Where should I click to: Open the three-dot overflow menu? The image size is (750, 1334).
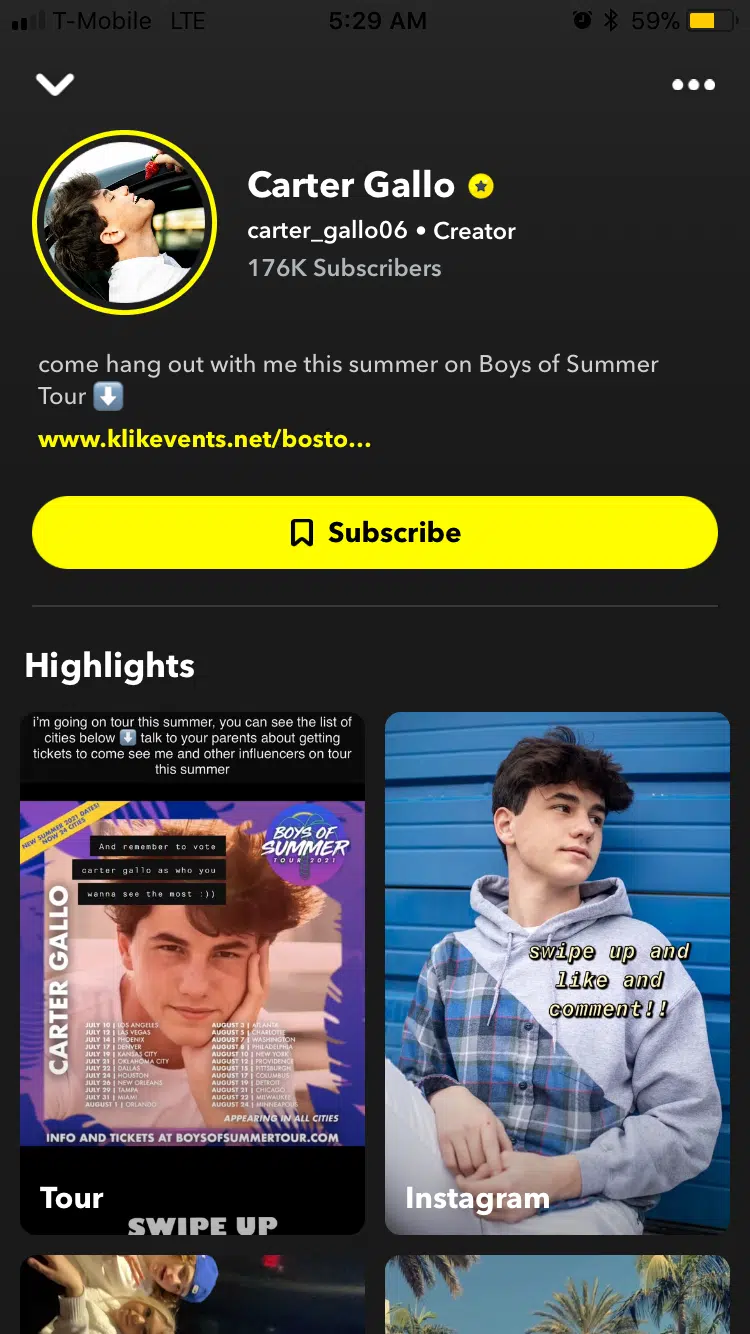coord(693,85)
